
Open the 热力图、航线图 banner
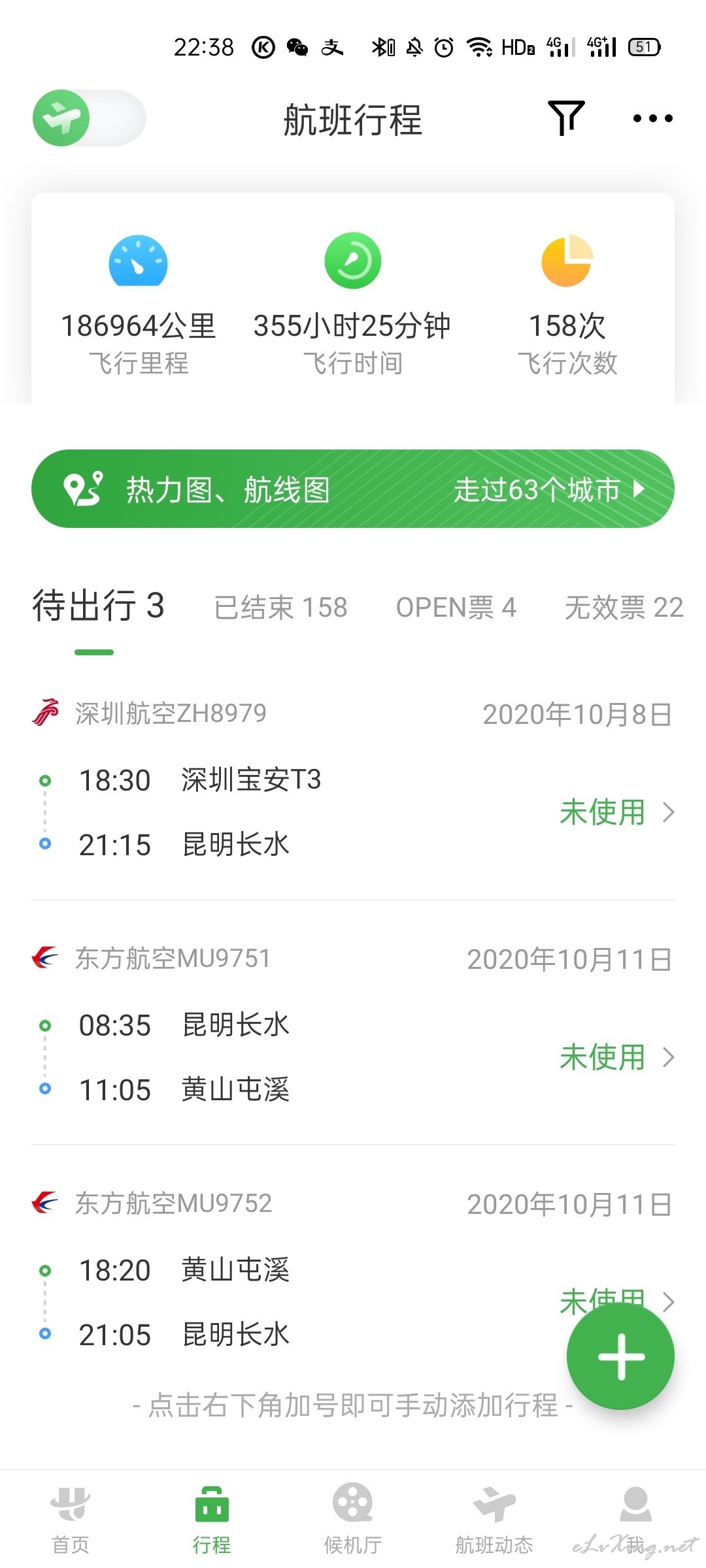tap(353, 489)
